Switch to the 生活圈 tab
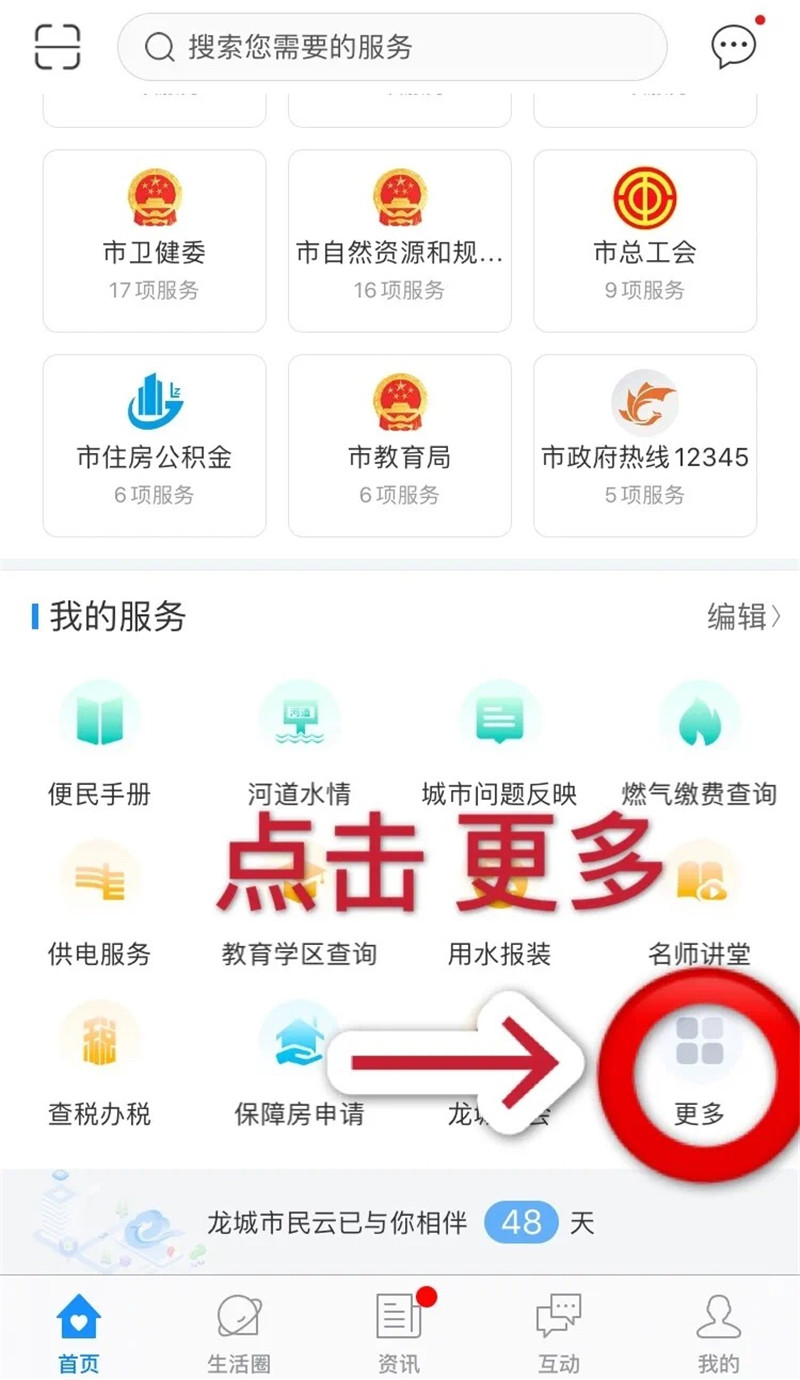 [239, 1333]
